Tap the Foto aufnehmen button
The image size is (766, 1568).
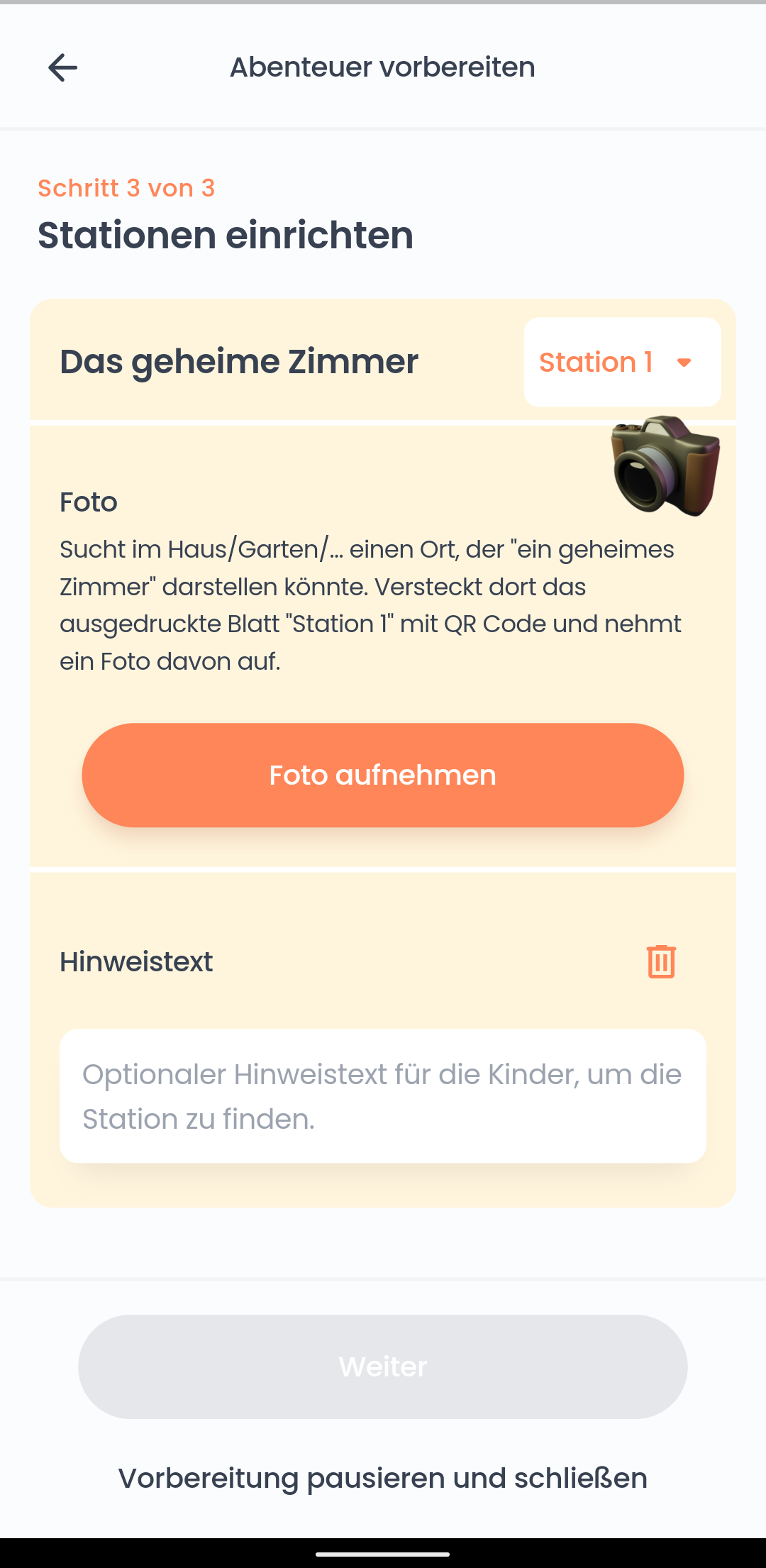tap(383, 775)
